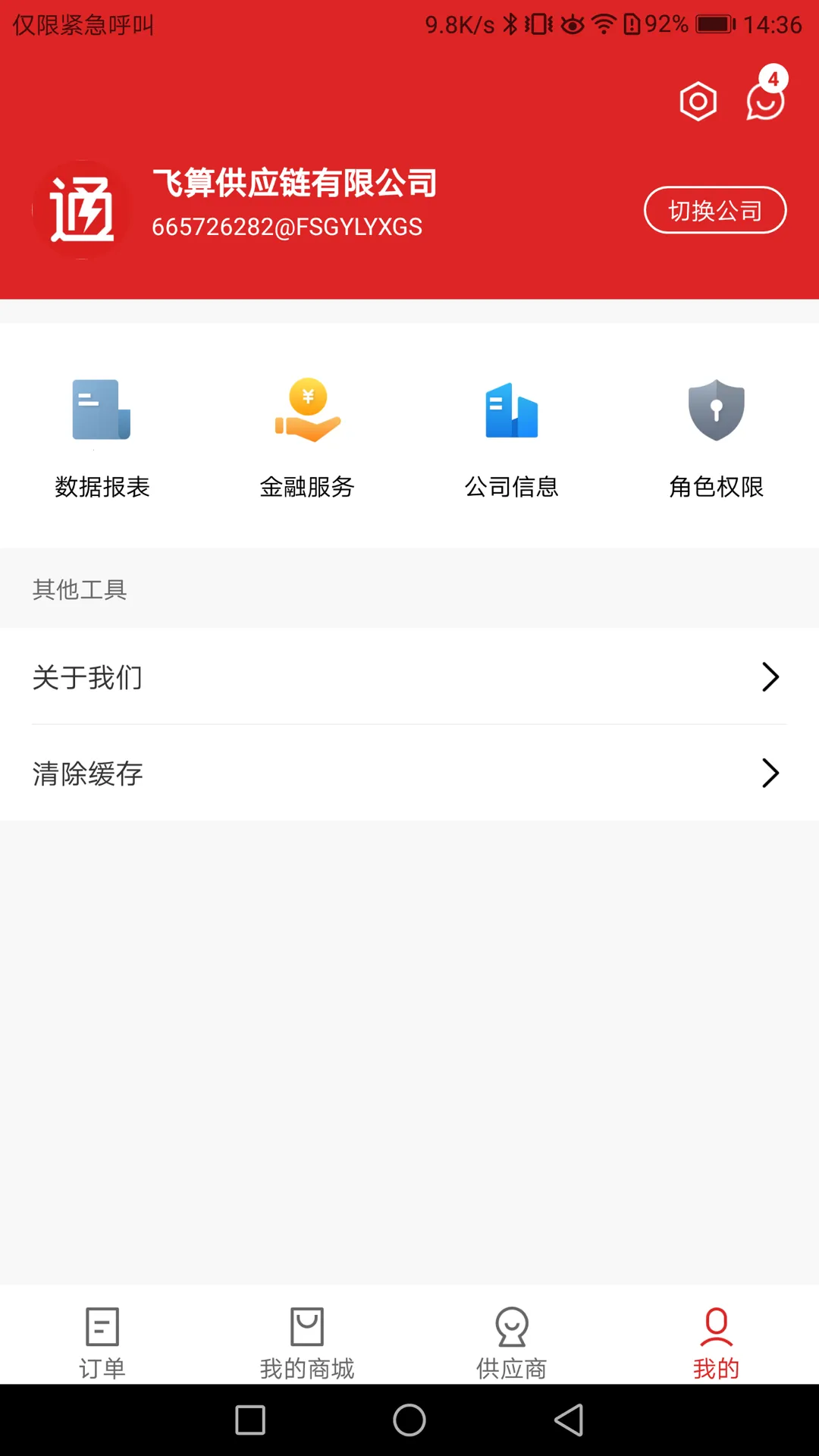Image resolution: width=819 pixels, height=1456 pixels.
Task: Open the 公司信息 company info icon
Action: (x=513, y=412)
